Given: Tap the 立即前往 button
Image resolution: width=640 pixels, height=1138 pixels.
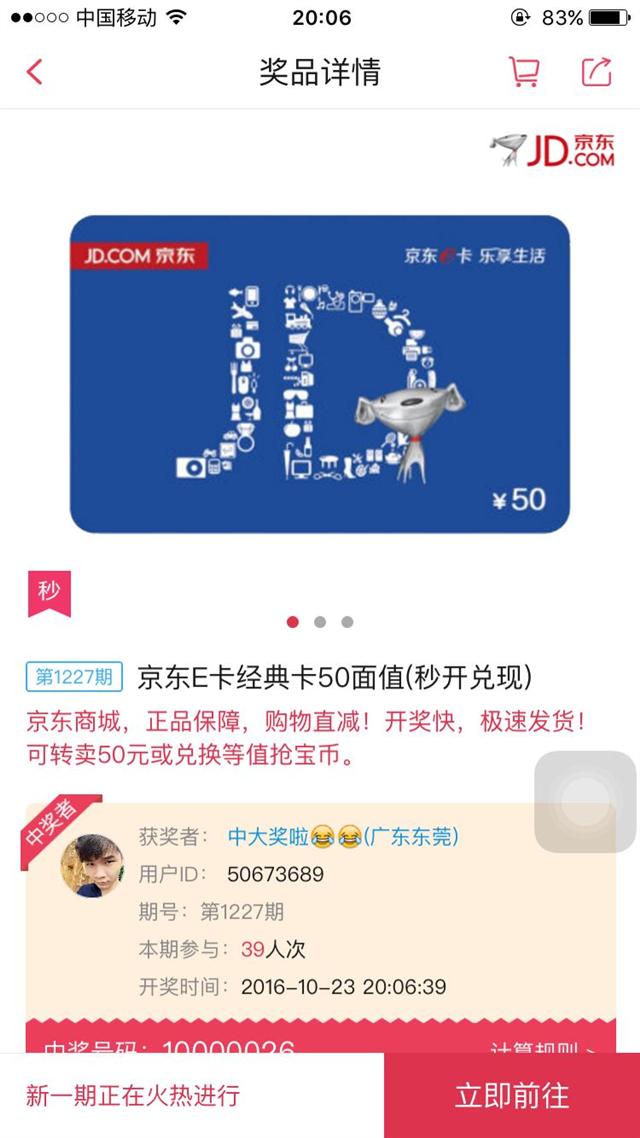Looking at the screenshot, I should [512, 1095].
